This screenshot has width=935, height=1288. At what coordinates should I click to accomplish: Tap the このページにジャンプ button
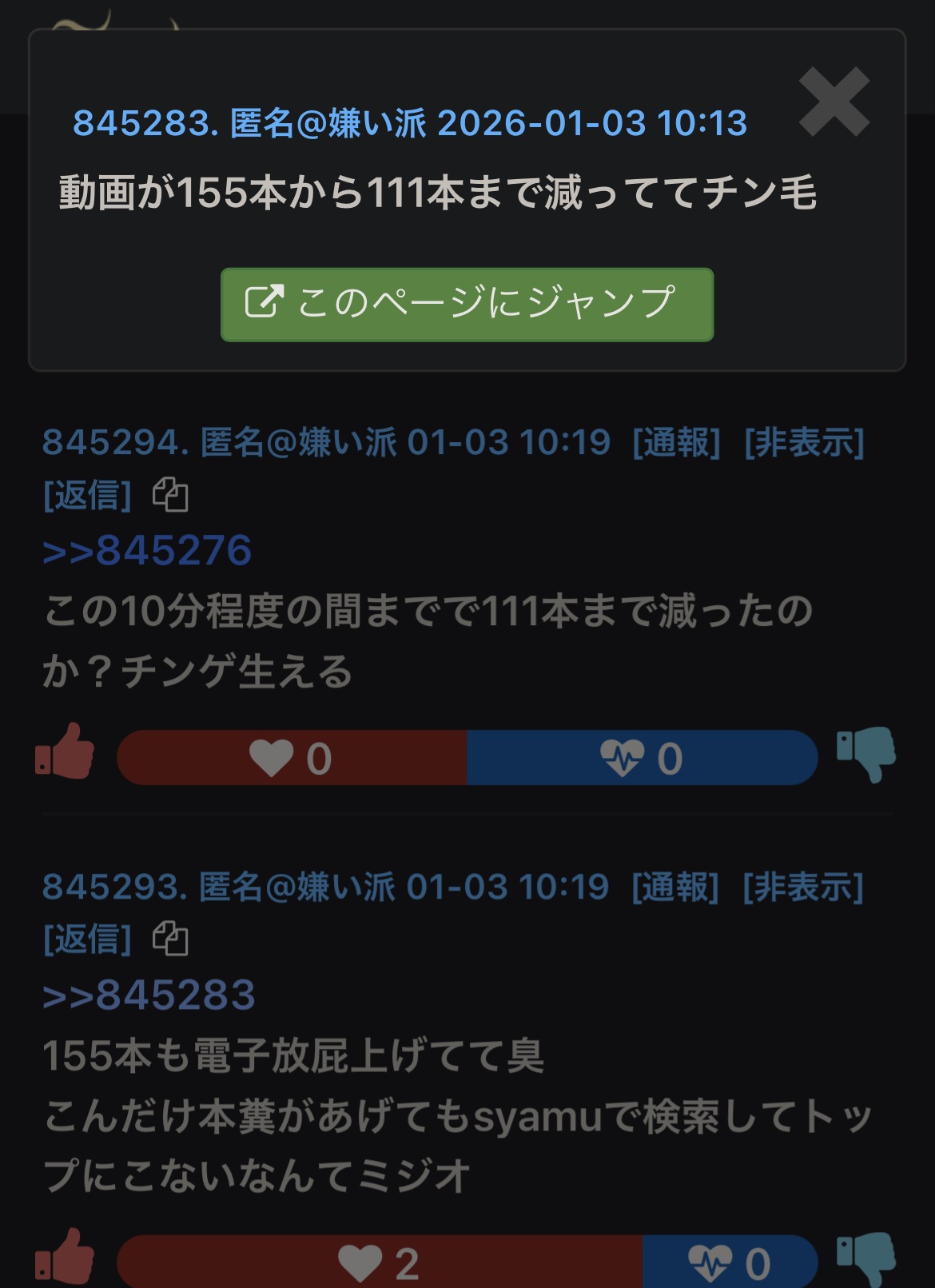pyautogui.click(x=467, y=305)
